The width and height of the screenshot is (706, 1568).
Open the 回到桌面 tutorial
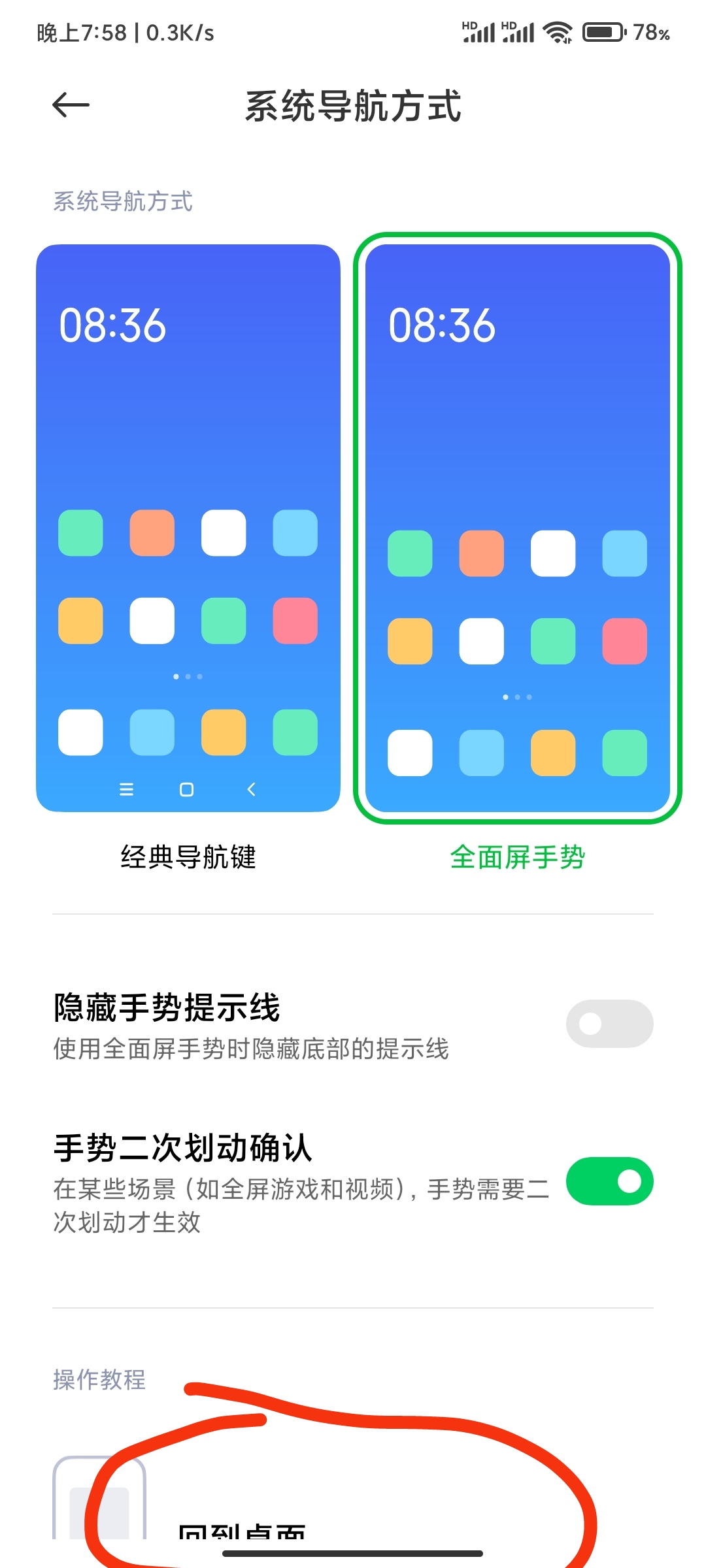(x=242, y=1529)
